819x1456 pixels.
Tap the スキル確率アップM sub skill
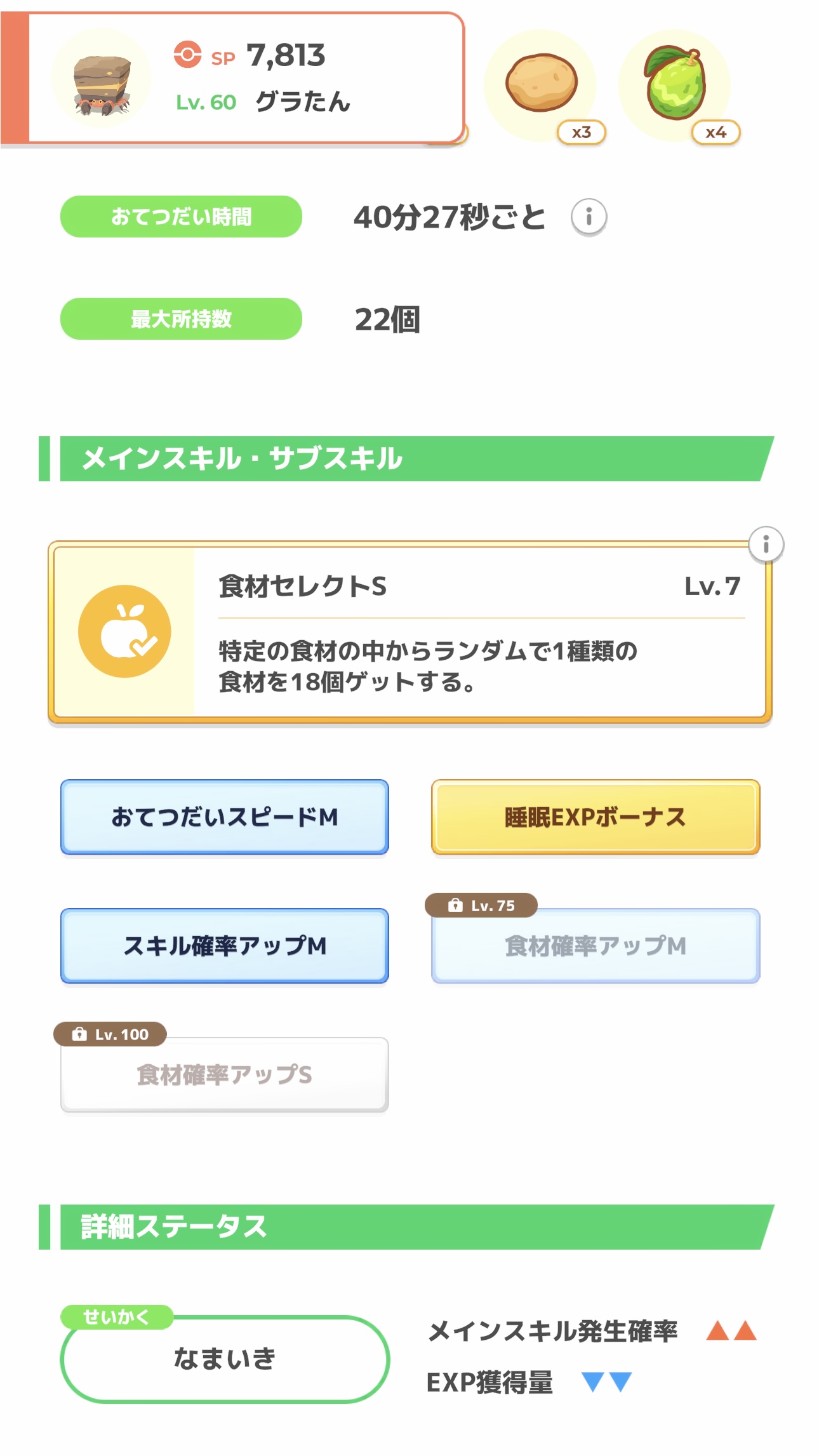click(225, 945)
